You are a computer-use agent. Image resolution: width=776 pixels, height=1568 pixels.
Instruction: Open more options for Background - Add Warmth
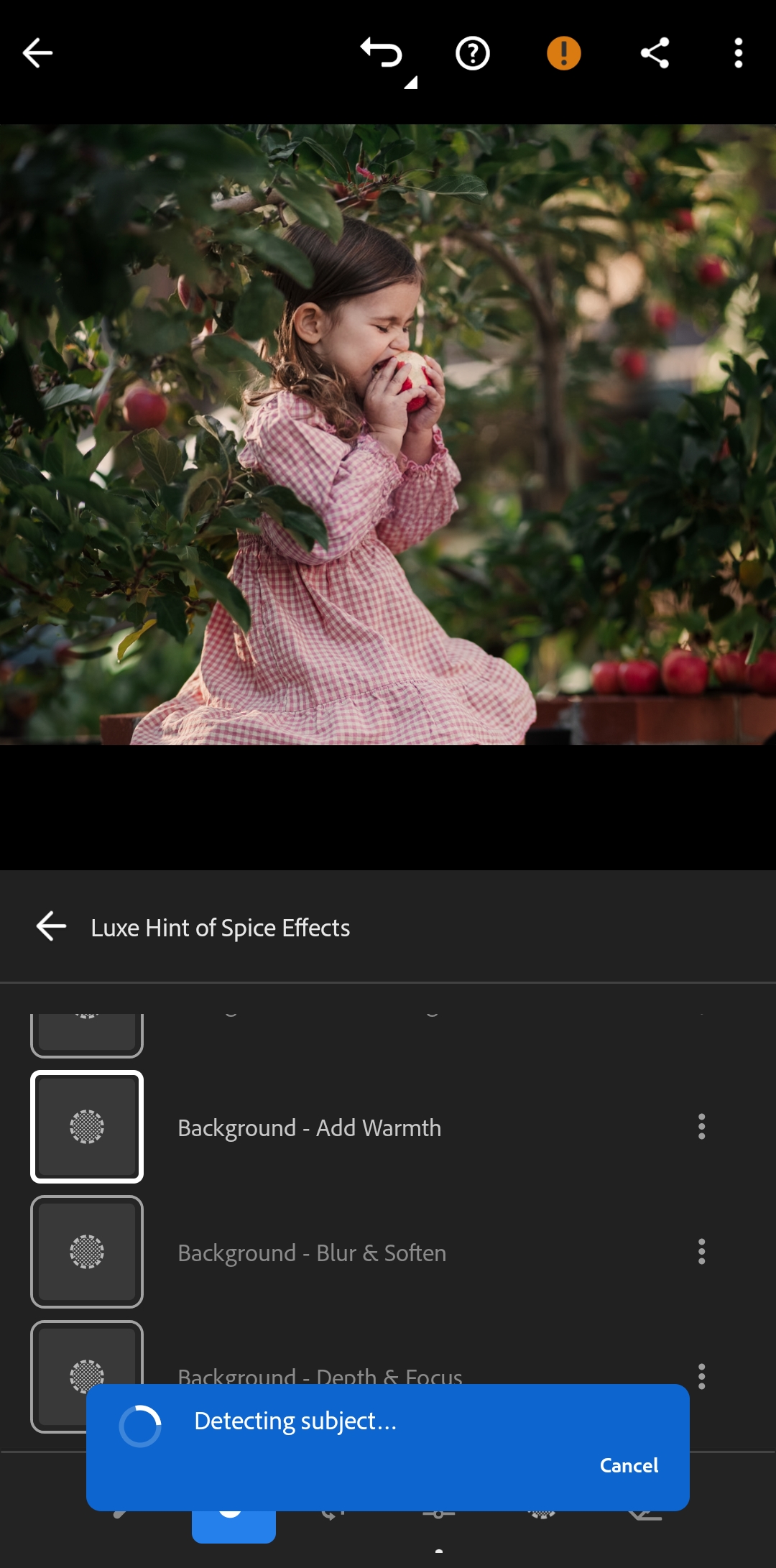(x=701, y=1127)
